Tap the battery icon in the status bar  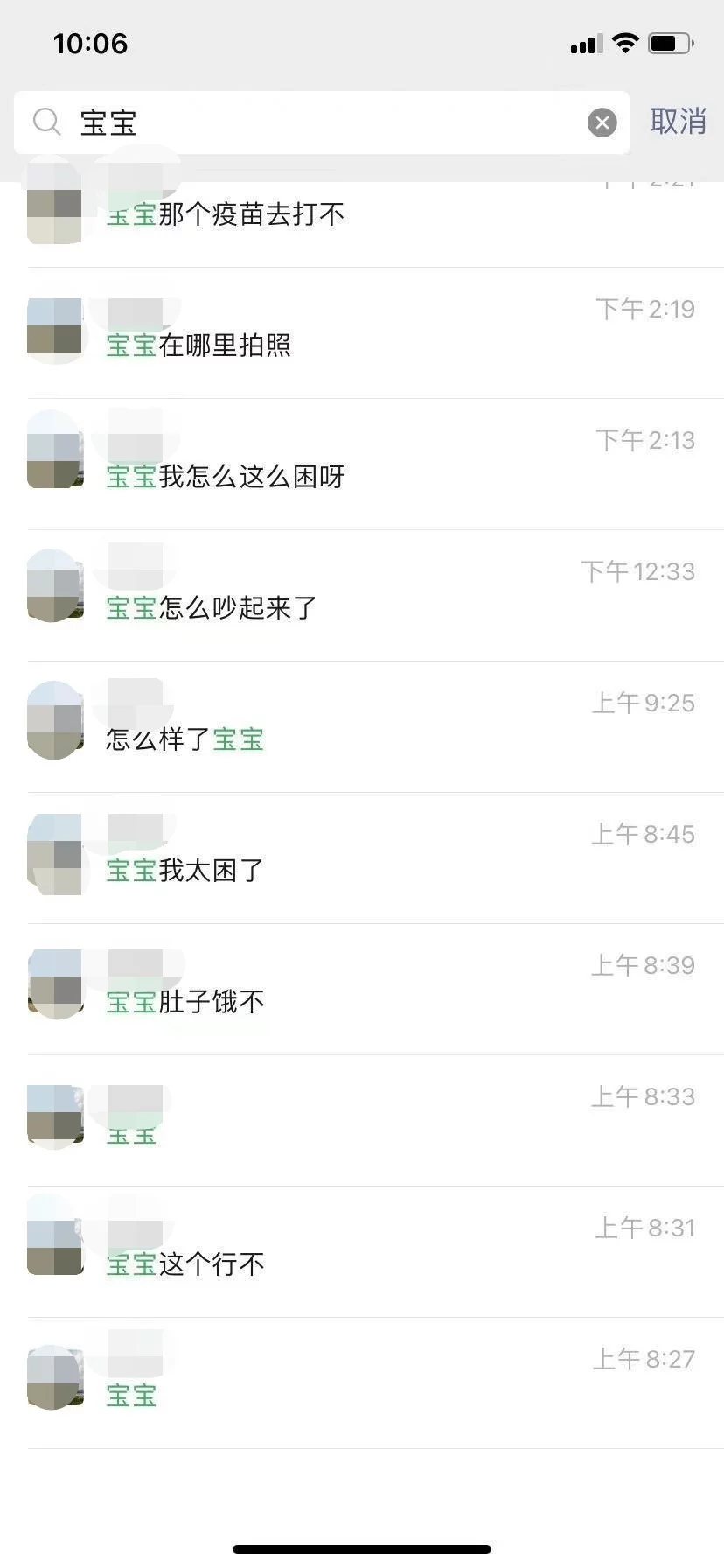click(x=669, y=42)
